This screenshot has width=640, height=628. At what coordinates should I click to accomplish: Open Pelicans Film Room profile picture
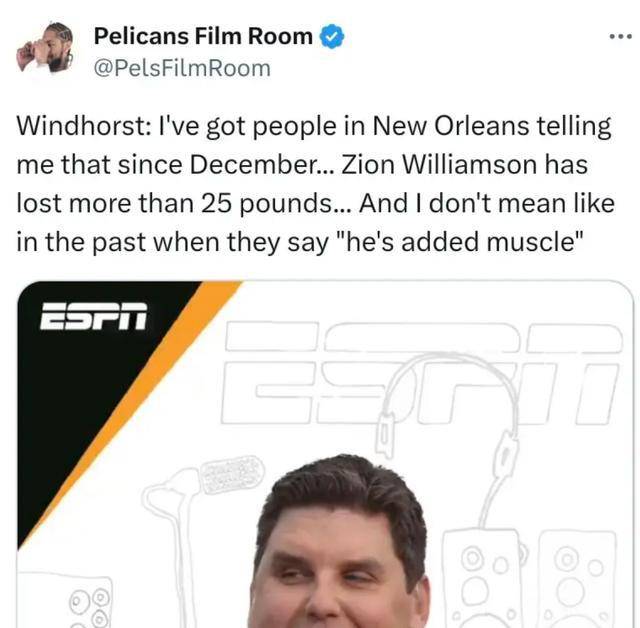[x=46, y=49]
